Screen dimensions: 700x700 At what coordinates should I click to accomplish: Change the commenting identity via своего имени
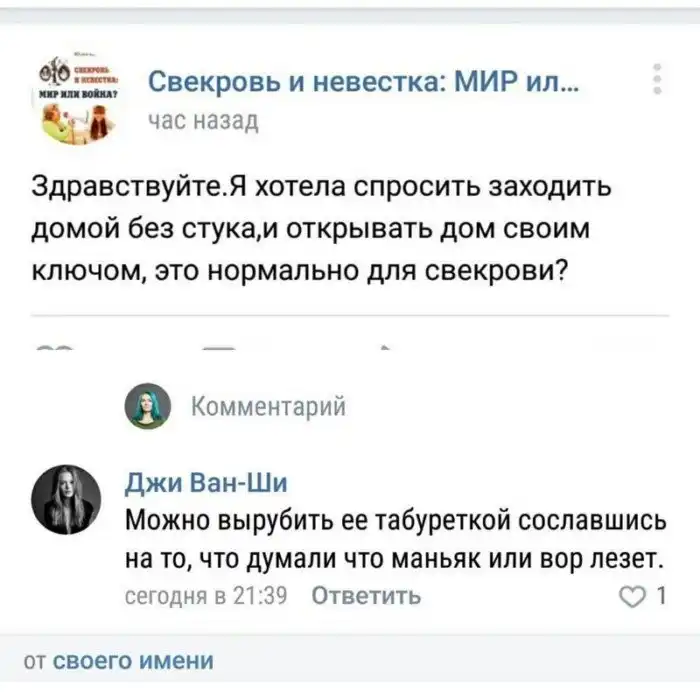tap(132, 660)
